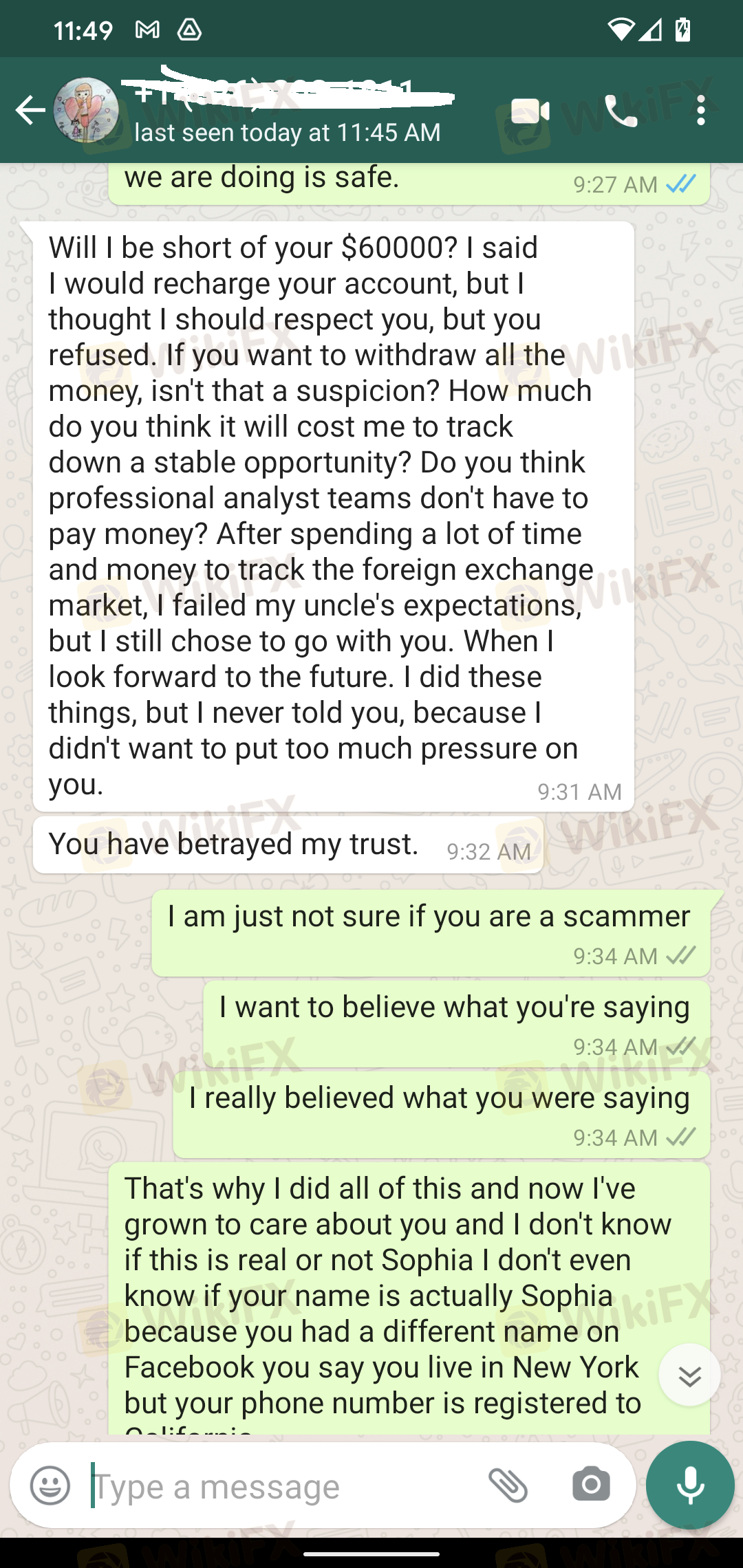Viewport: 743px width, 1568px height.
Task: Jump to the latest messages
Action: point(689,1375)
